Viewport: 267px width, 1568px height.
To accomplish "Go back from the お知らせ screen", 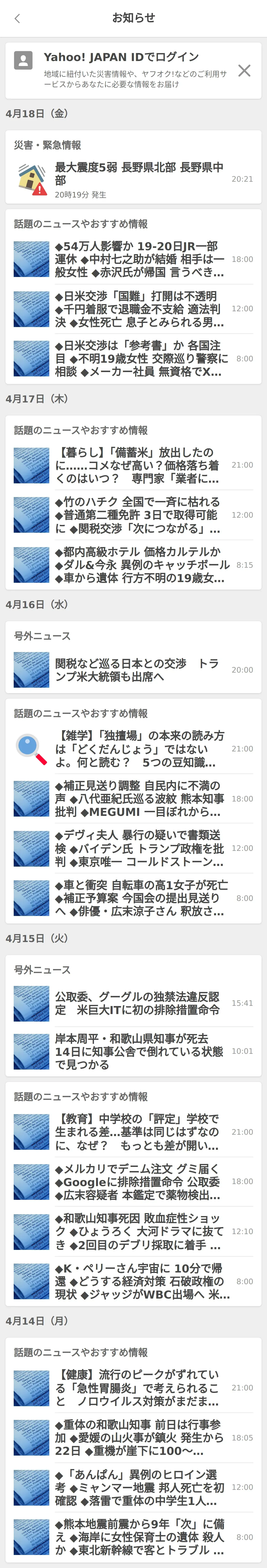I will 17,18.
